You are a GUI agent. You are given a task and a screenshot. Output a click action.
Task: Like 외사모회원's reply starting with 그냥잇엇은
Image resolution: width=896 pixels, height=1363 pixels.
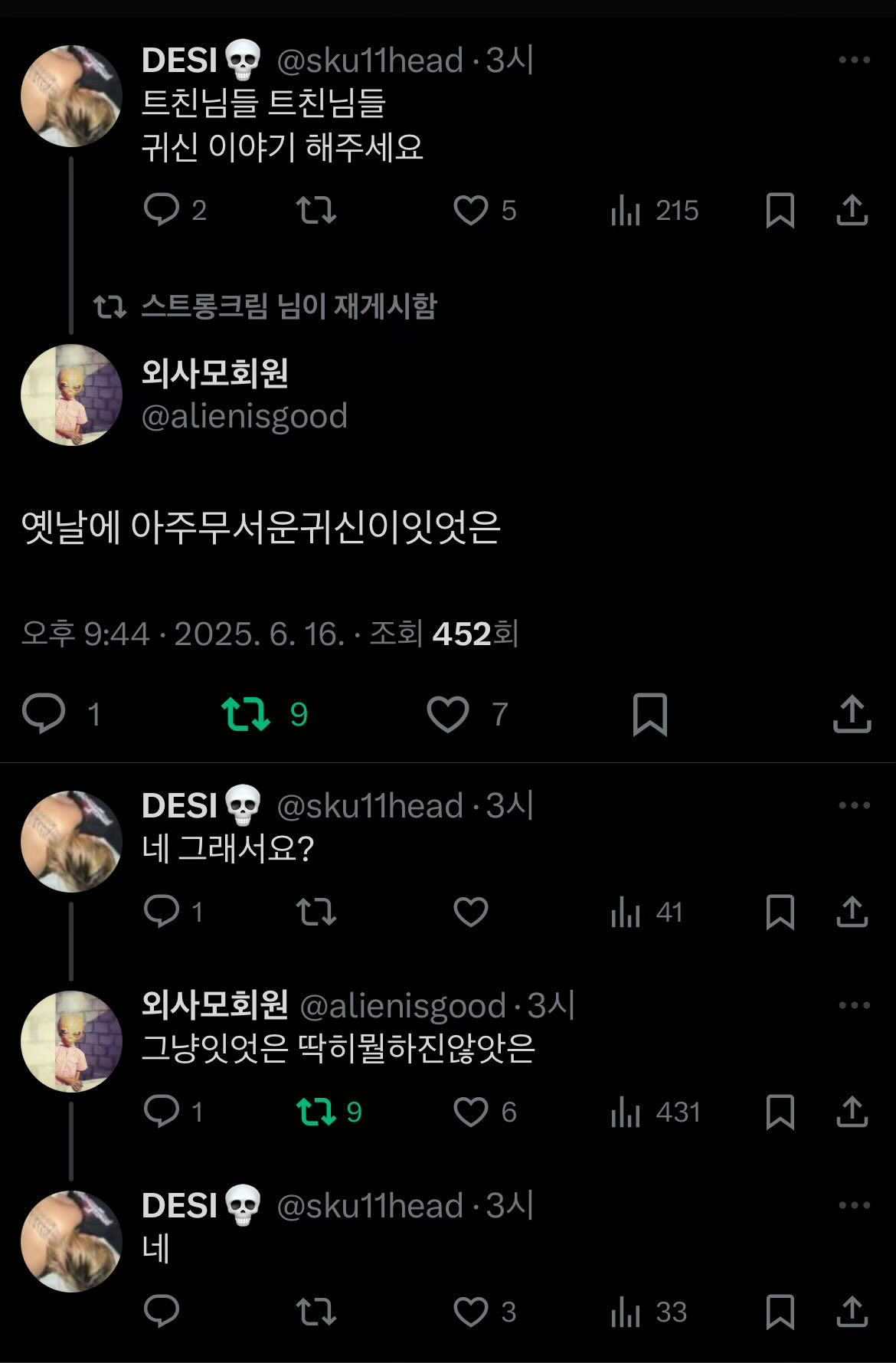point(470,1112)
